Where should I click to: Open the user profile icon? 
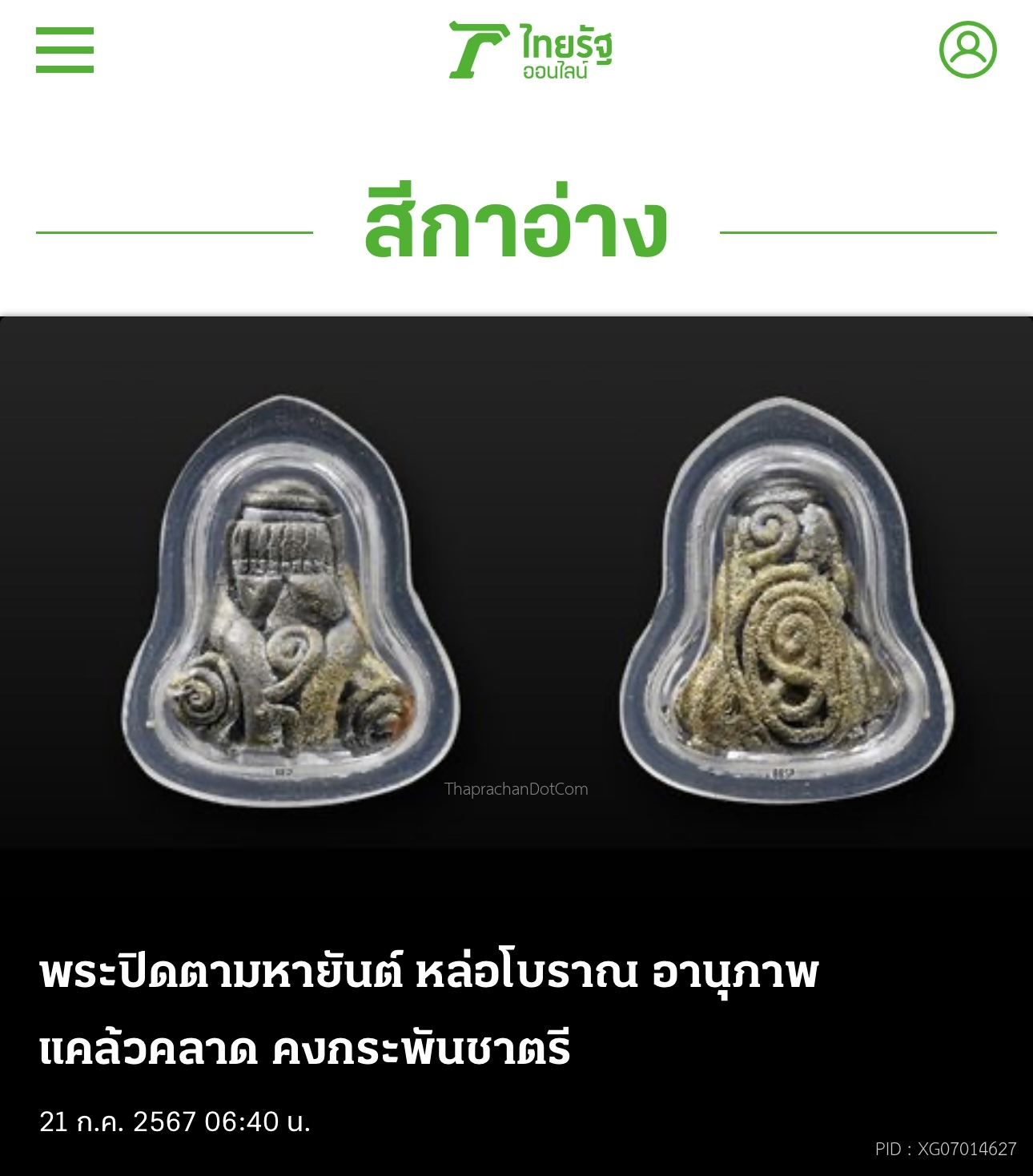tap(967, 50)
